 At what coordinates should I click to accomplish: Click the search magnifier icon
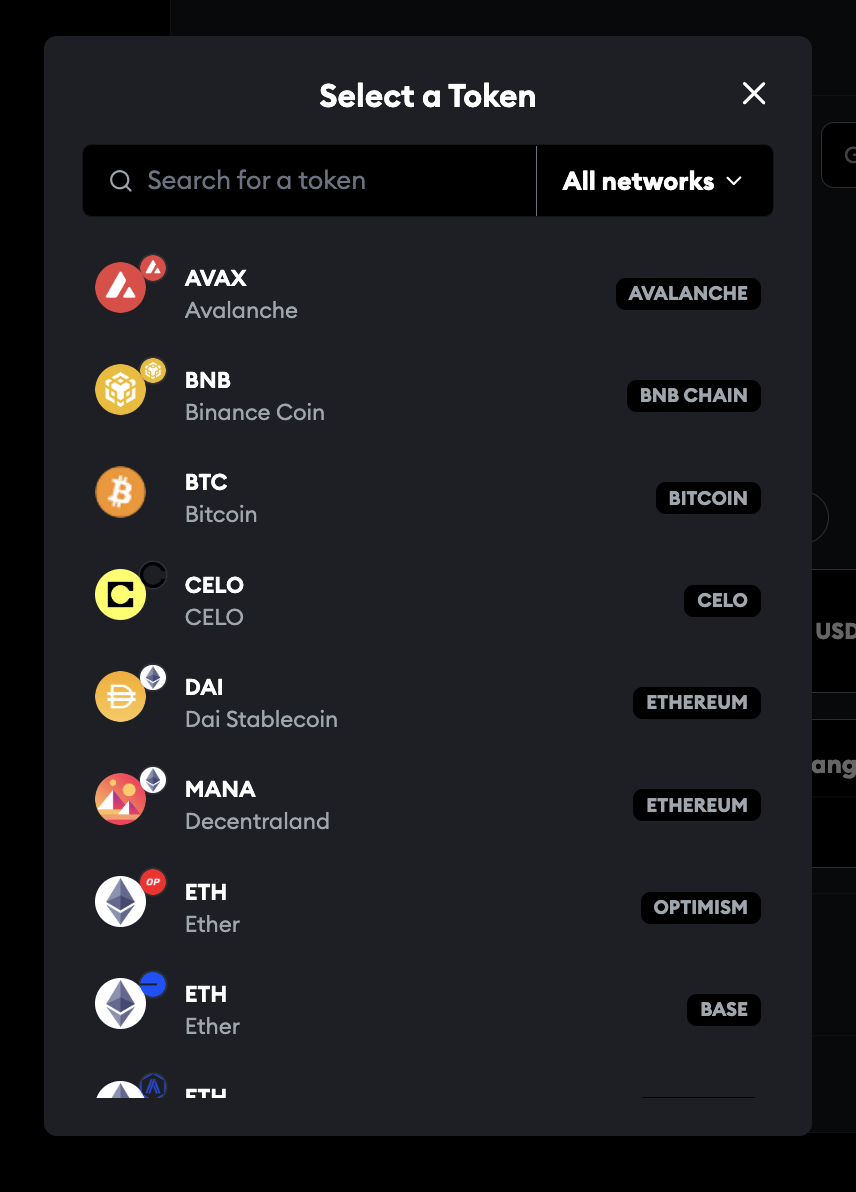[x=120, y=180]
